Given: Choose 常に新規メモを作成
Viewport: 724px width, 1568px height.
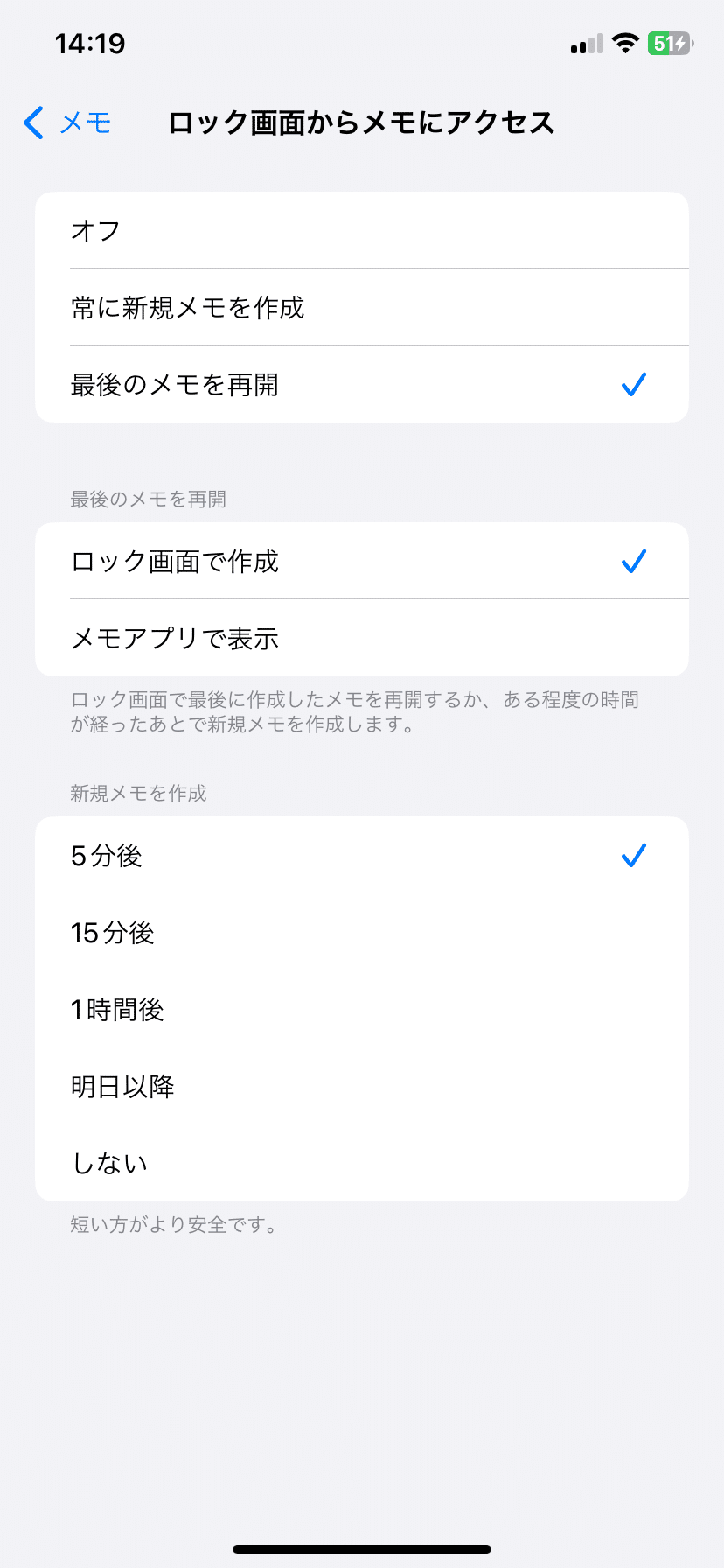Looking at the screenshot, I should (362, 307).
